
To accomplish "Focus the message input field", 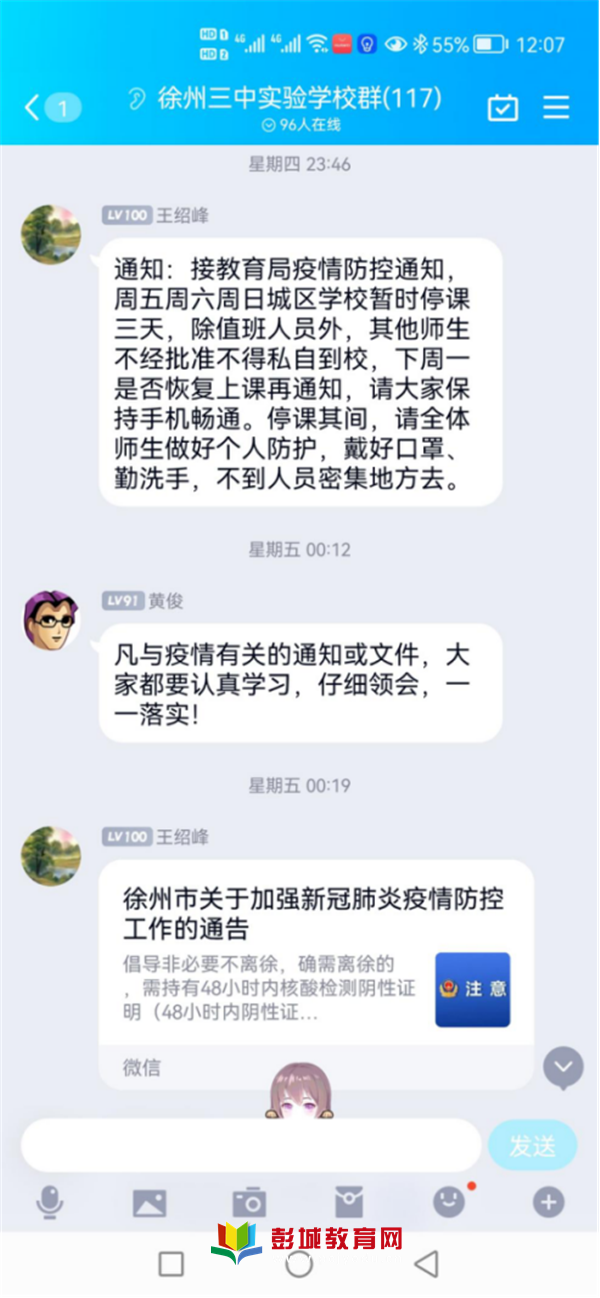I will [x=250, y=1145].
